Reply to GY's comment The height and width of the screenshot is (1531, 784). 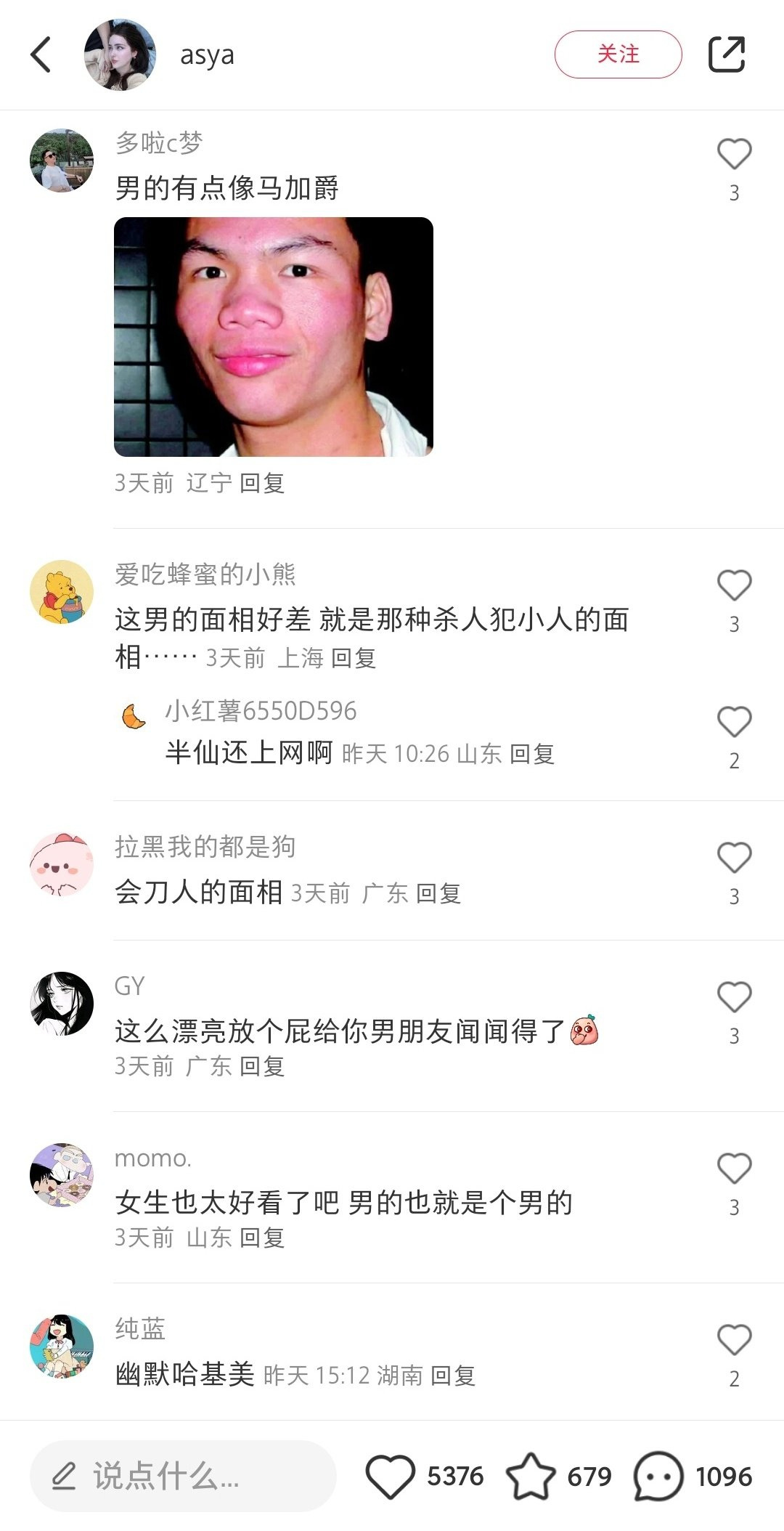tap(262, 1066)
